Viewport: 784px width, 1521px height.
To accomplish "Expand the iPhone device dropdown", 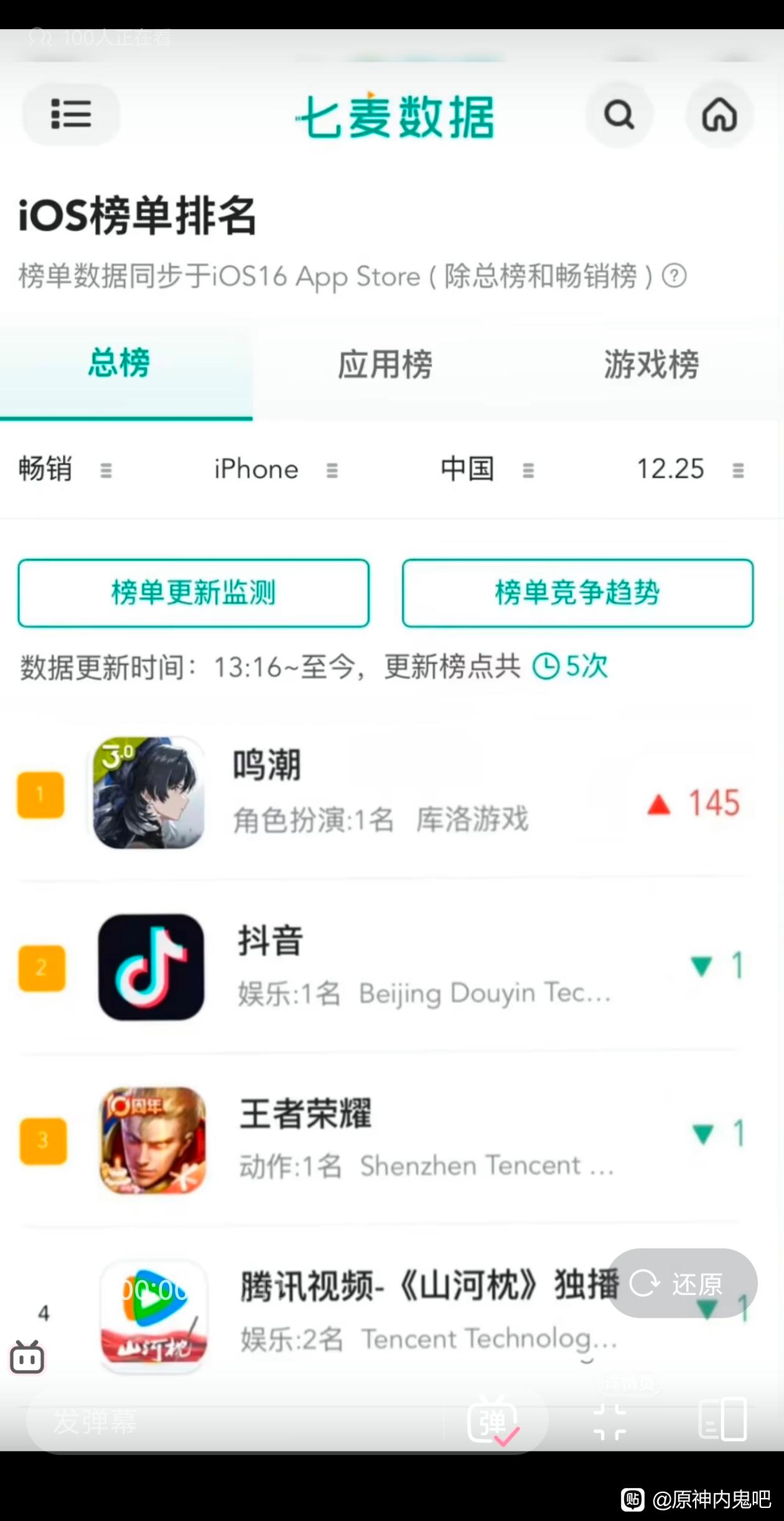I will [274, 469].
